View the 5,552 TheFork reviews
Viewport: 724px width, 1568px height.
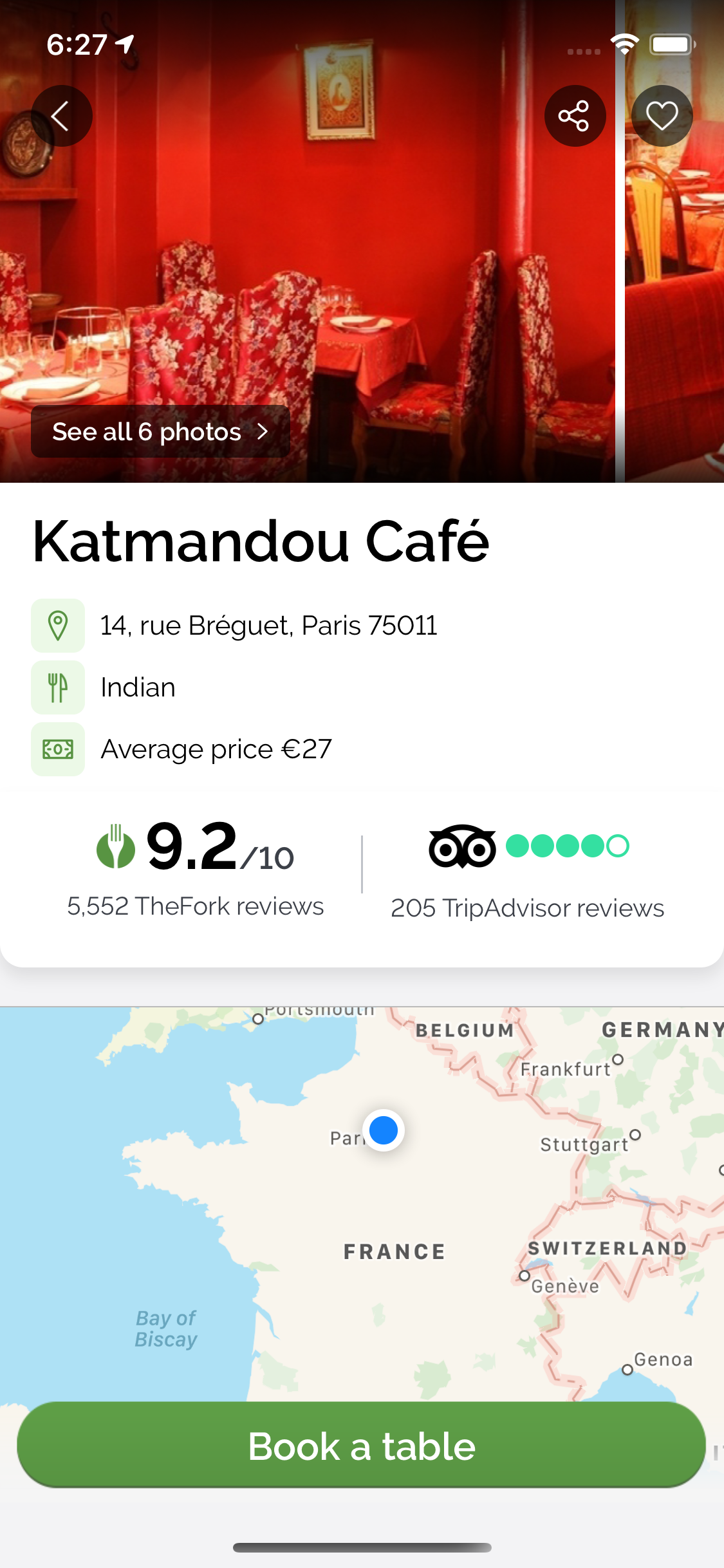click(196, 906)
